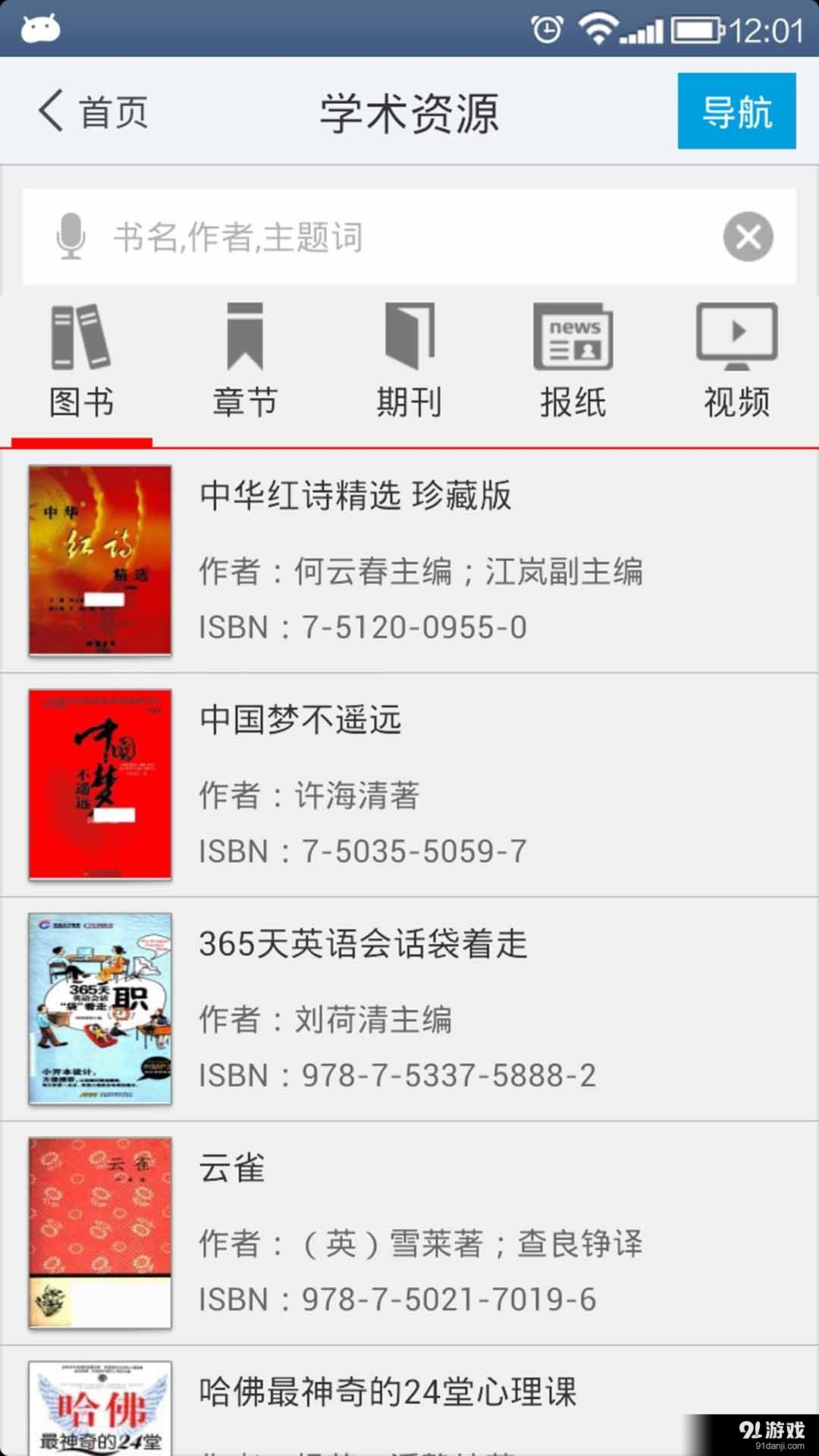Select the 图书 (books) category icon
819x1456 pixels.
coord(80,337)
